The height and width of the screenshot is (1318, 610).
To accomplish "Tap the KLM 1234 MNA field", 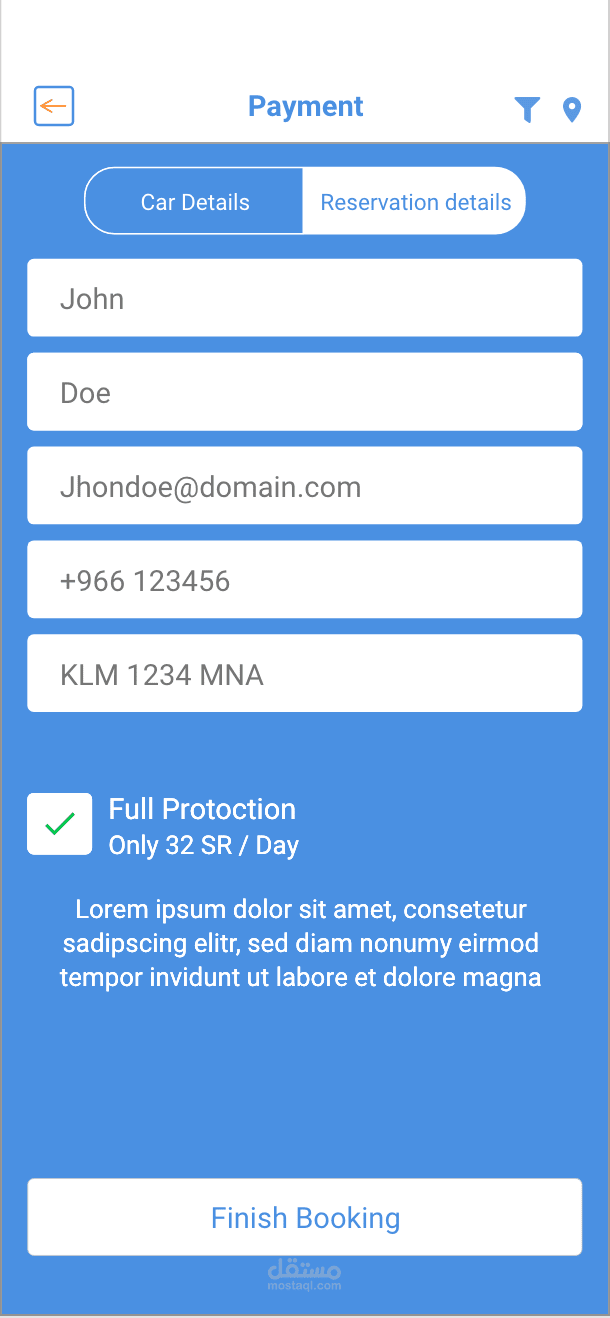I will (305, 674).
